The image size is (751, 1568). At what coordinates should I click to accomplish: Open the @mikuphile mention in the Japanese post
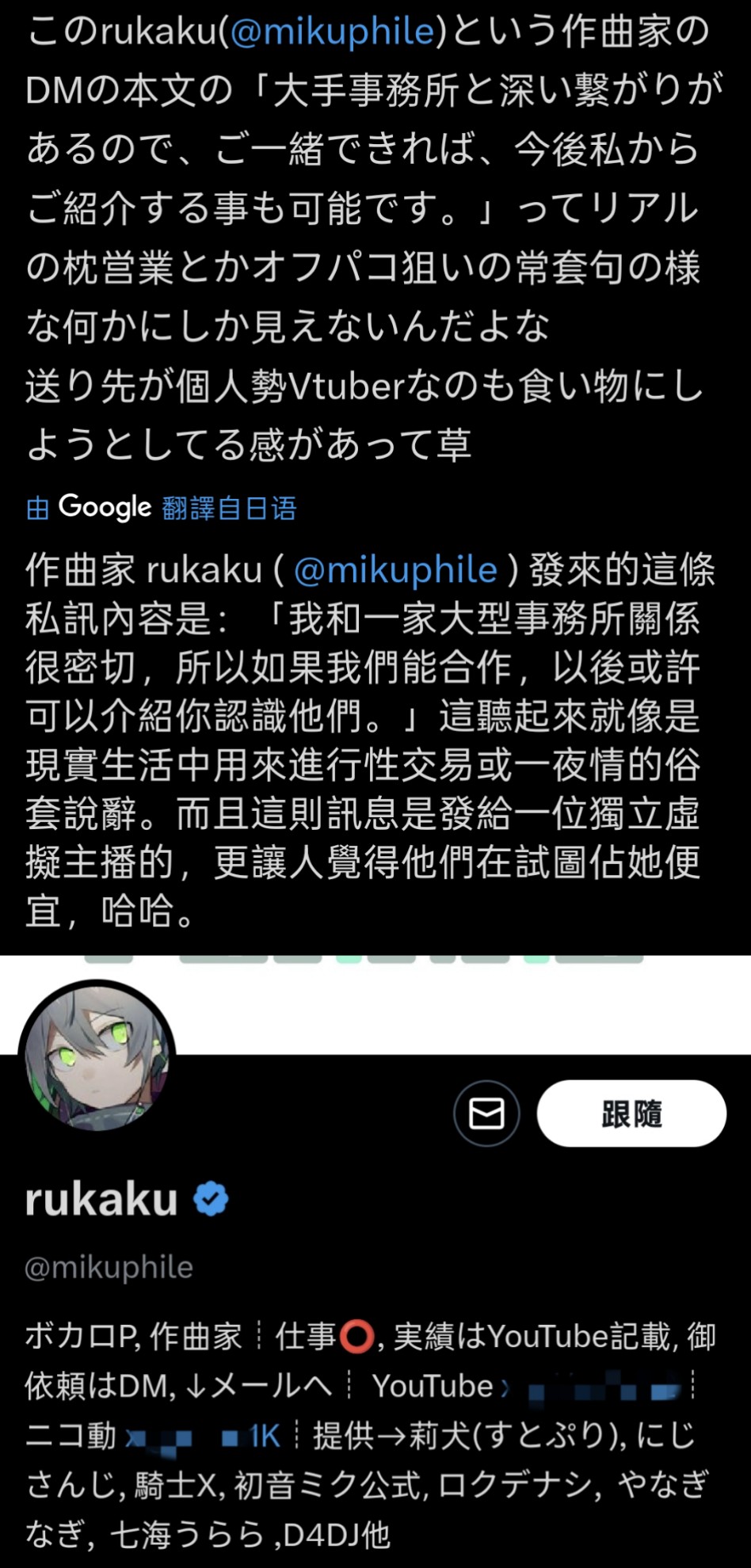click(333, 32)
